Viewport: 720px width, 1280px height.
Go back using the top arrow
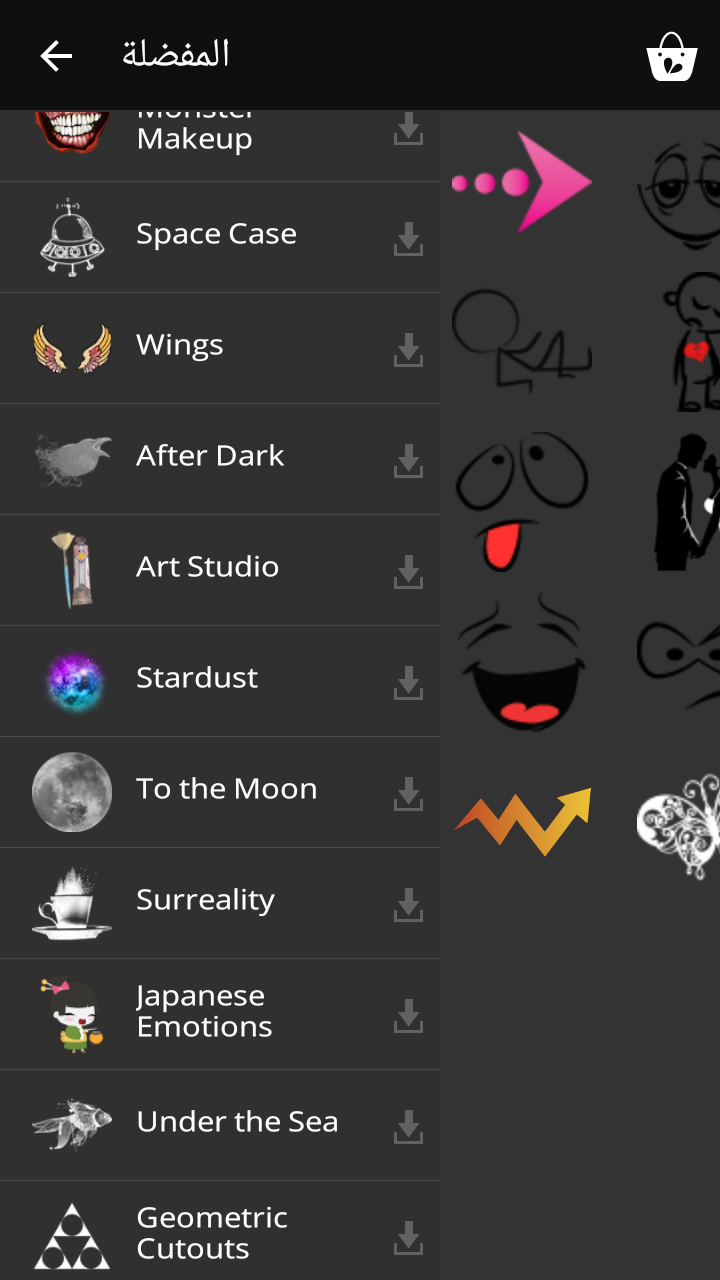(56, 56)
